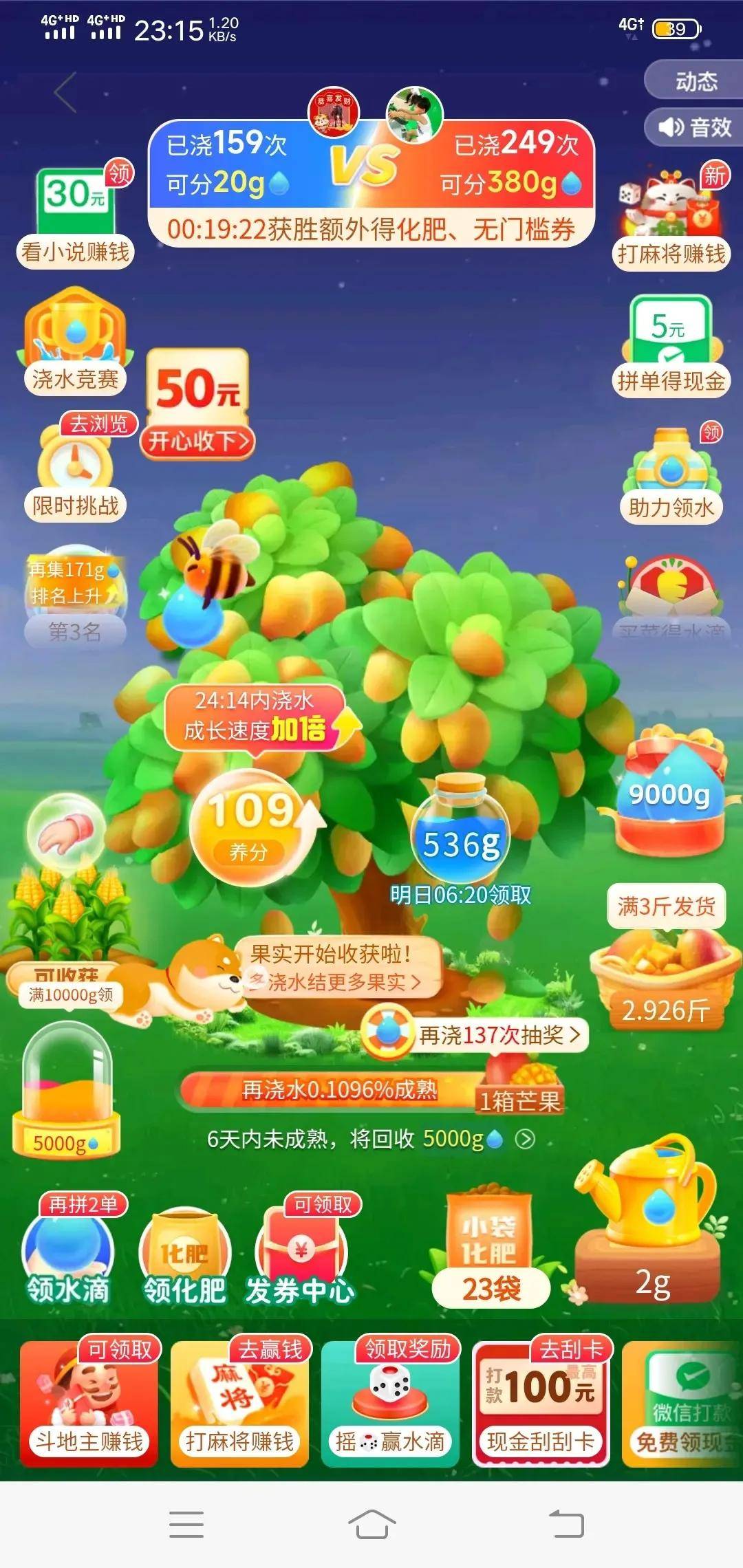This screenshot has height=1568, width=743.
Task: Toggle the 音效 sound effects button
Action: pos(695,127)
